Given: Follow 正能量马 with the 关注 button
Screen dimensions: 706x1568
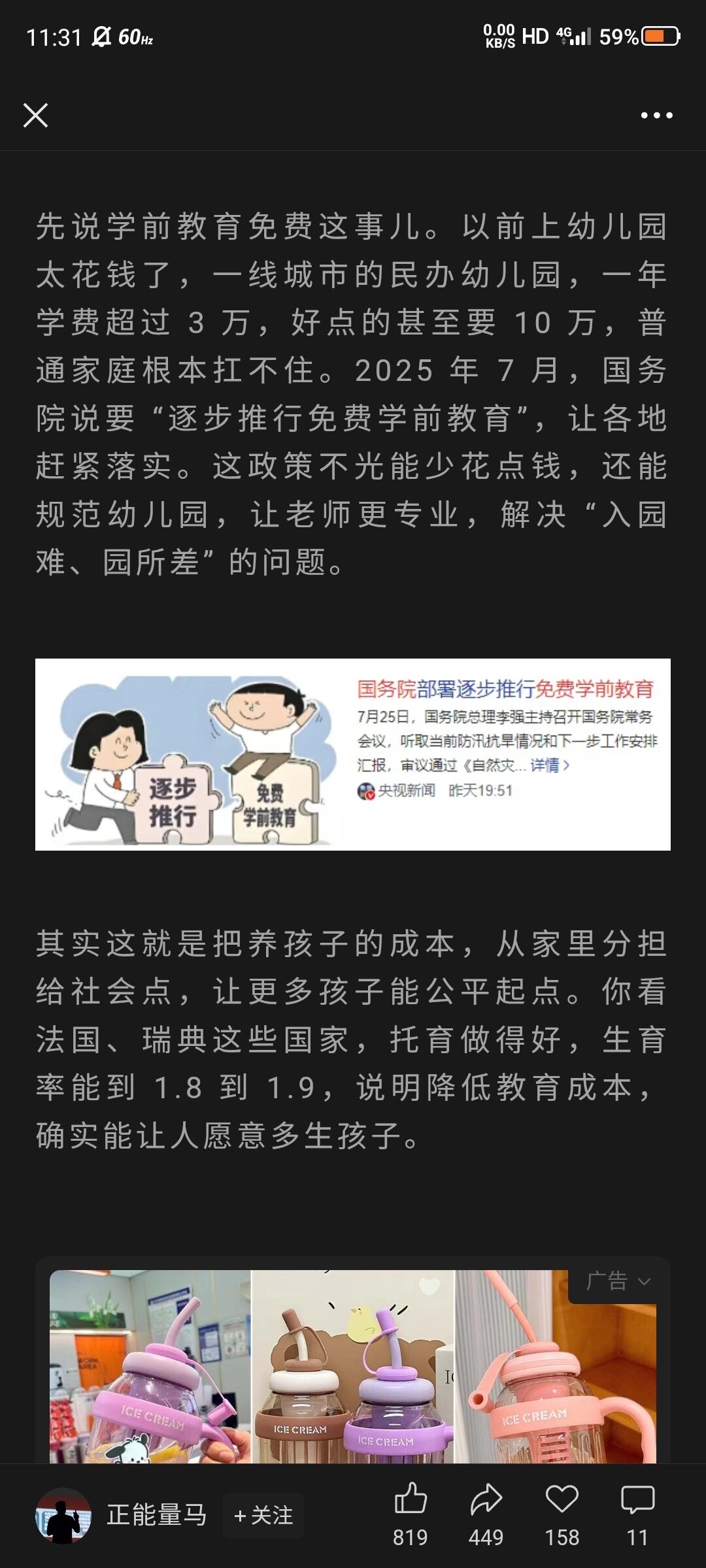Looking at the screenshot, I should click(263, 1515).
